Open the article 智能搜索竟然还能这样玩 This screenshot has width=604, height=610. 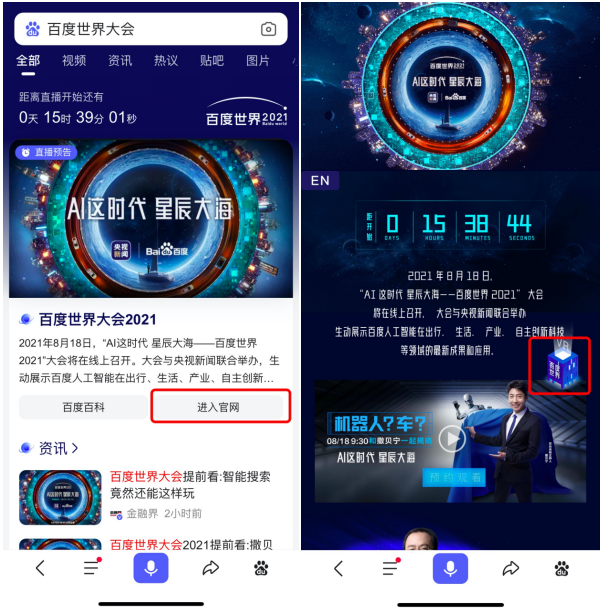click(x=190, y=485)
